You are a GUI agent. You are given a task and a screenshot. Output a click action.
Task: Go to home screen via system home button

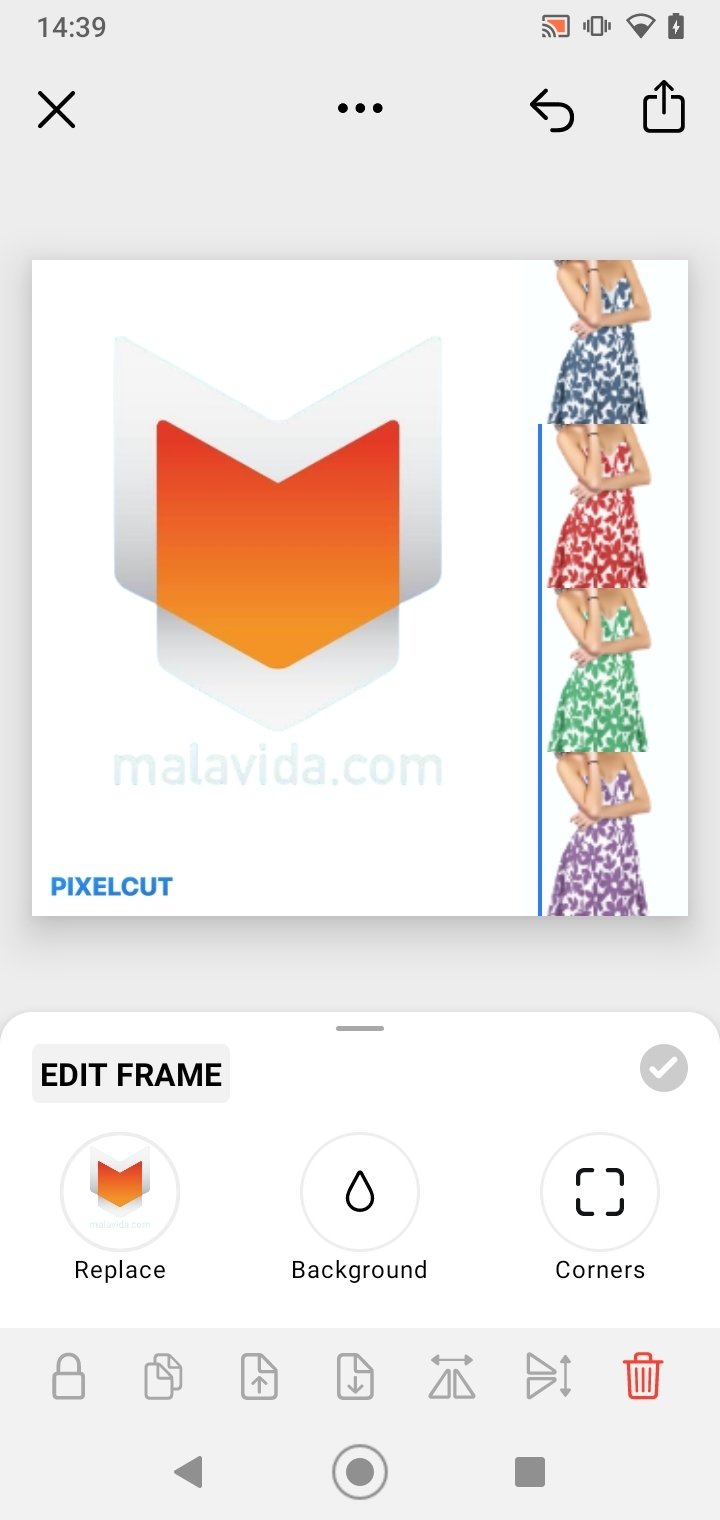(360, 1472)
